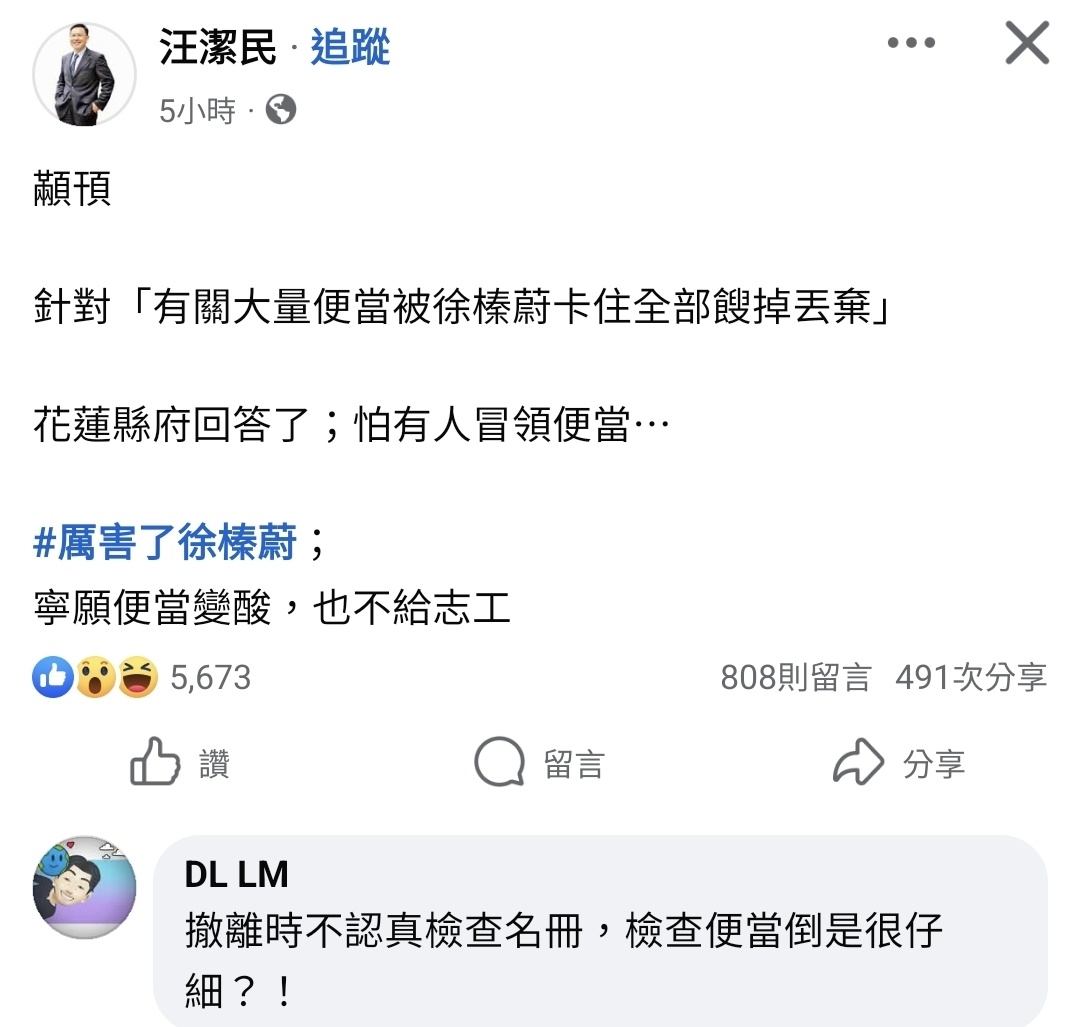Open hashtag #厲害了徐榛蔚
This screenshot has height=1027, width=1080.
pos(166,544)
